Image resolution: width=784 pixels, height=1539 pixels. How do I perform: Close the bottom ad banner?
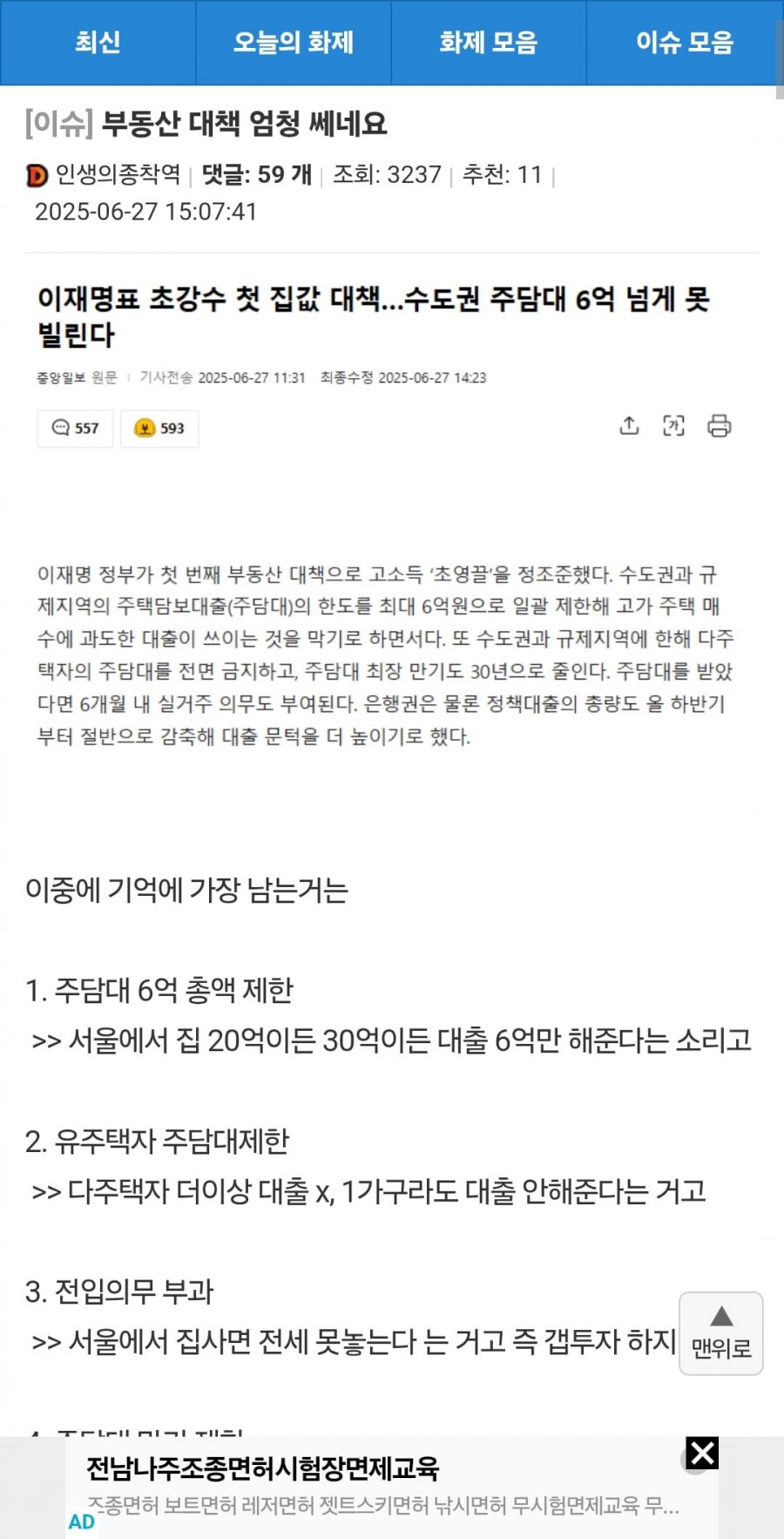point(702,1454)
